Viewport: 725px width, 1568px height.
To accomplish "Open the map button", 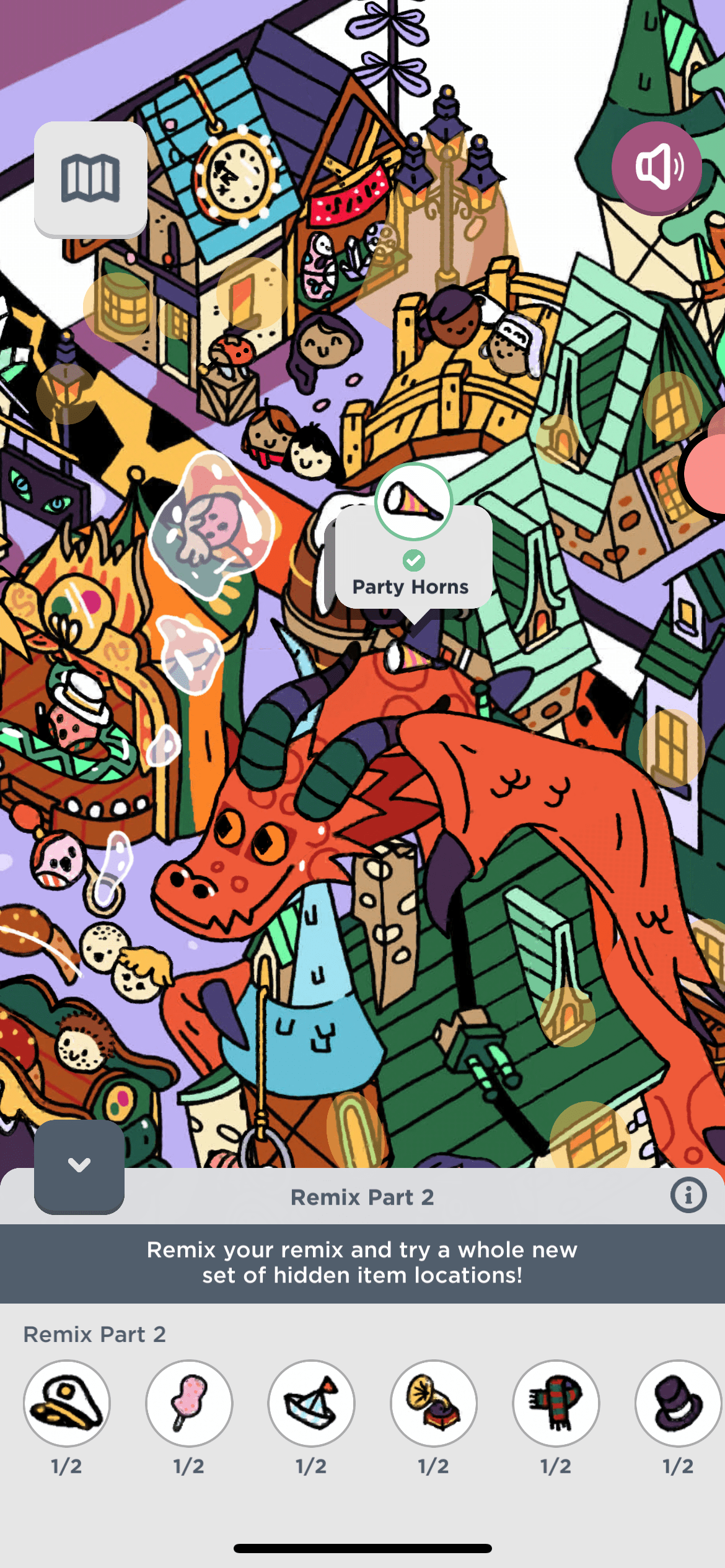I will click(x=90, y=178).
